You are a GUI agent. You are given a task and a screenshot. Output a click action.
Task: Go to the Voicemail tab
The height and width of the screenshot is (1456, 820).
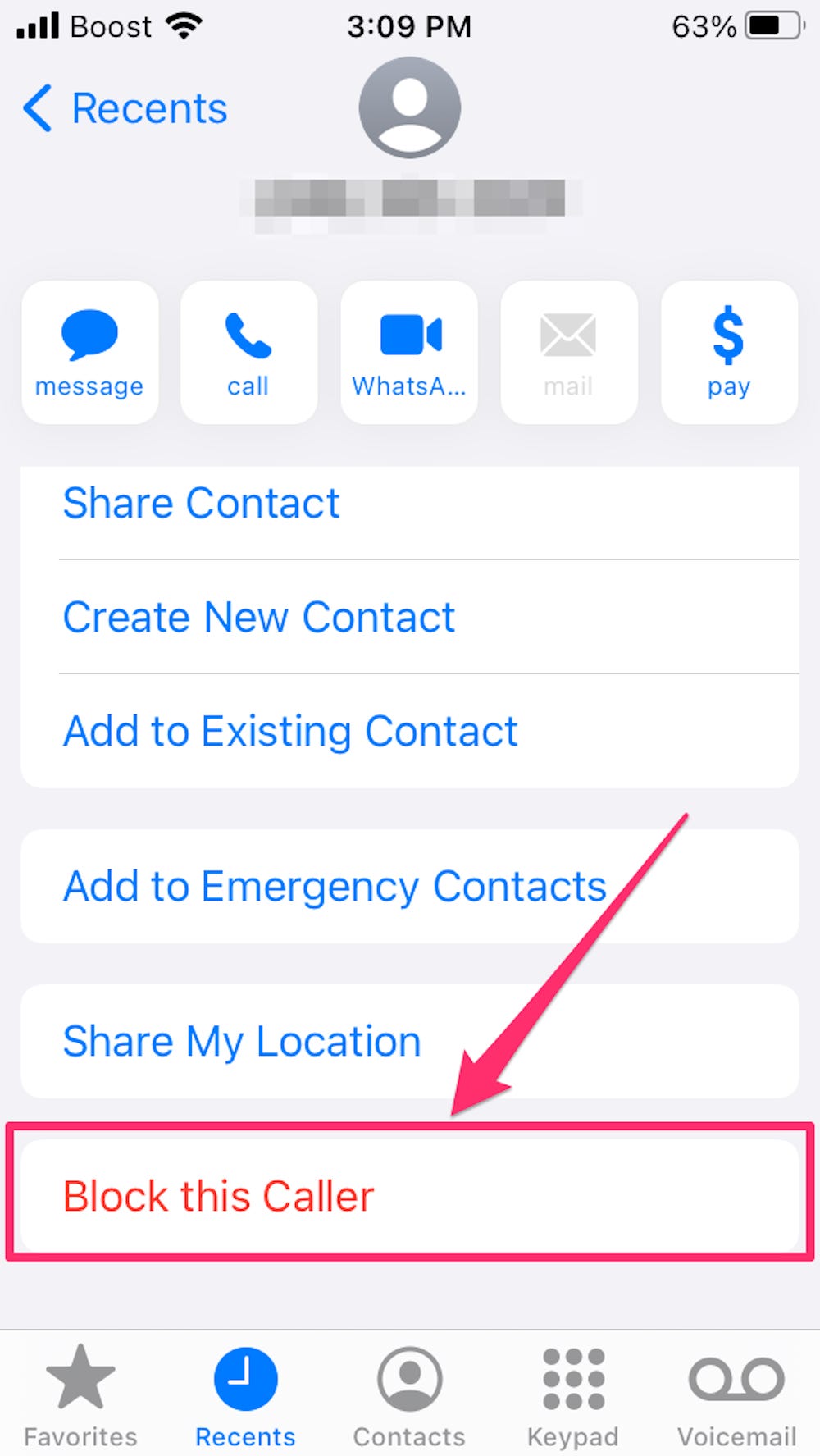pyautogui.click(x=736, y=1396)
